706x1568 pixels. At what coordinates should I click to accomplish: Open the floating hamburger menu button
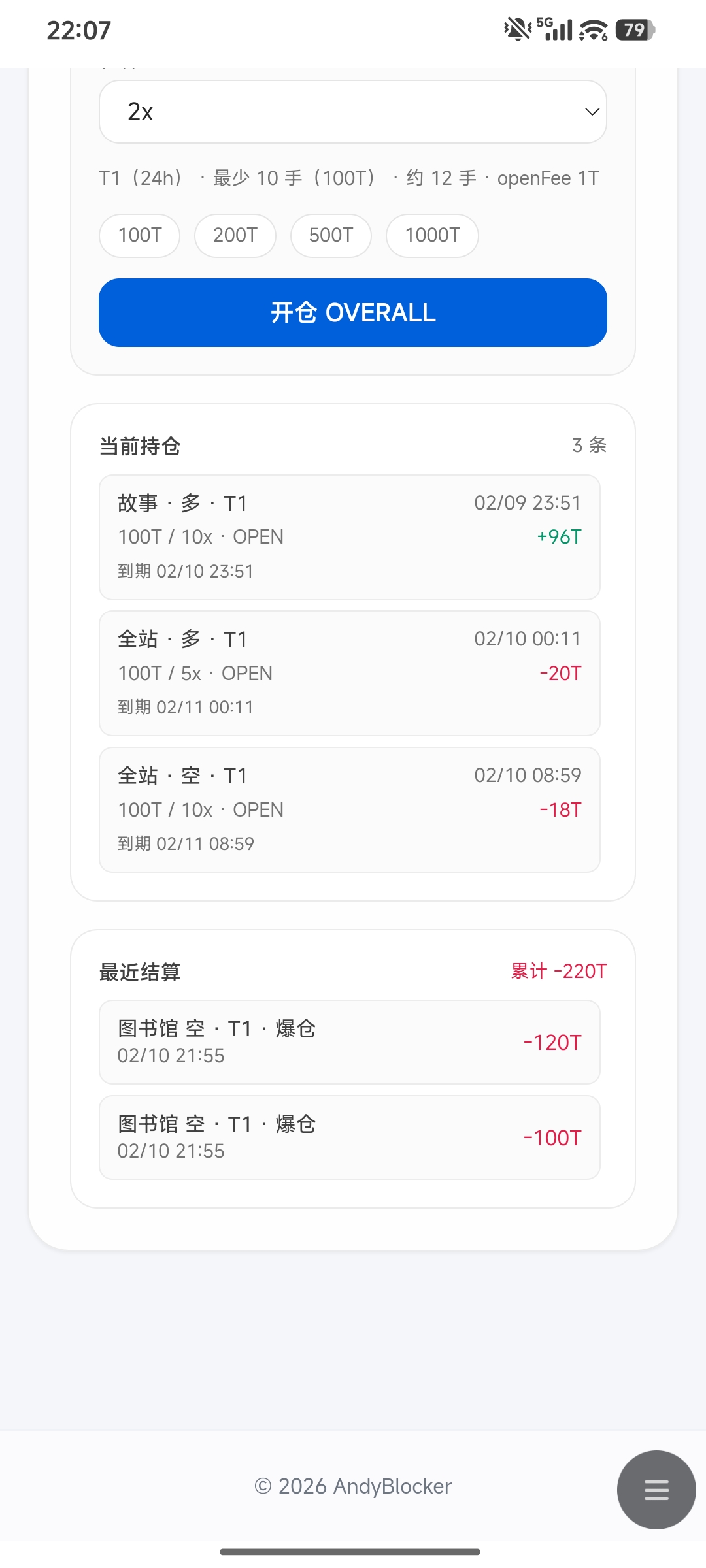click(656, 1490)
